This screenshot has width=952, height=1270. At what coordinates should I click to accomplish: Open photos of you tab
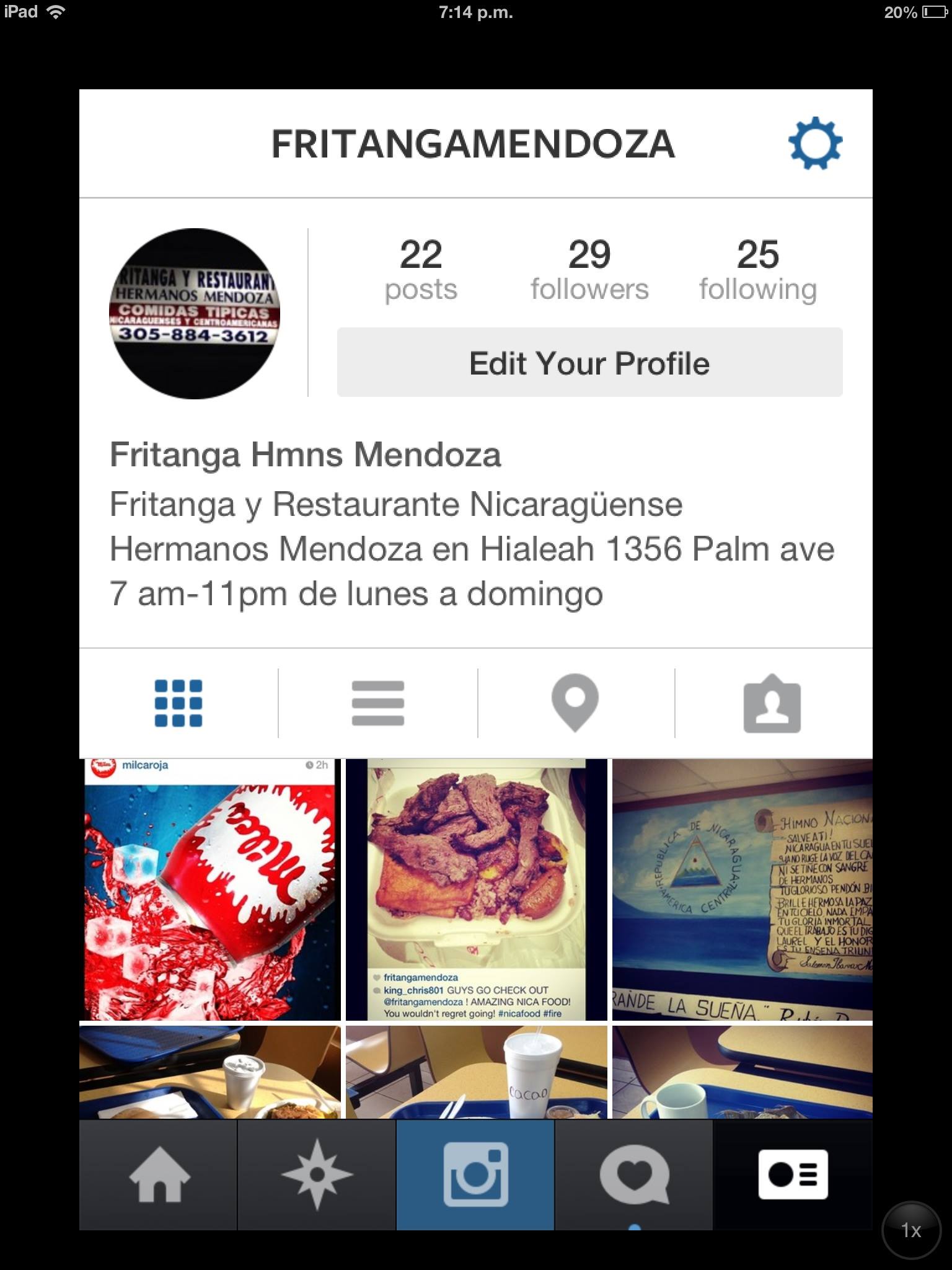point(772,703)
